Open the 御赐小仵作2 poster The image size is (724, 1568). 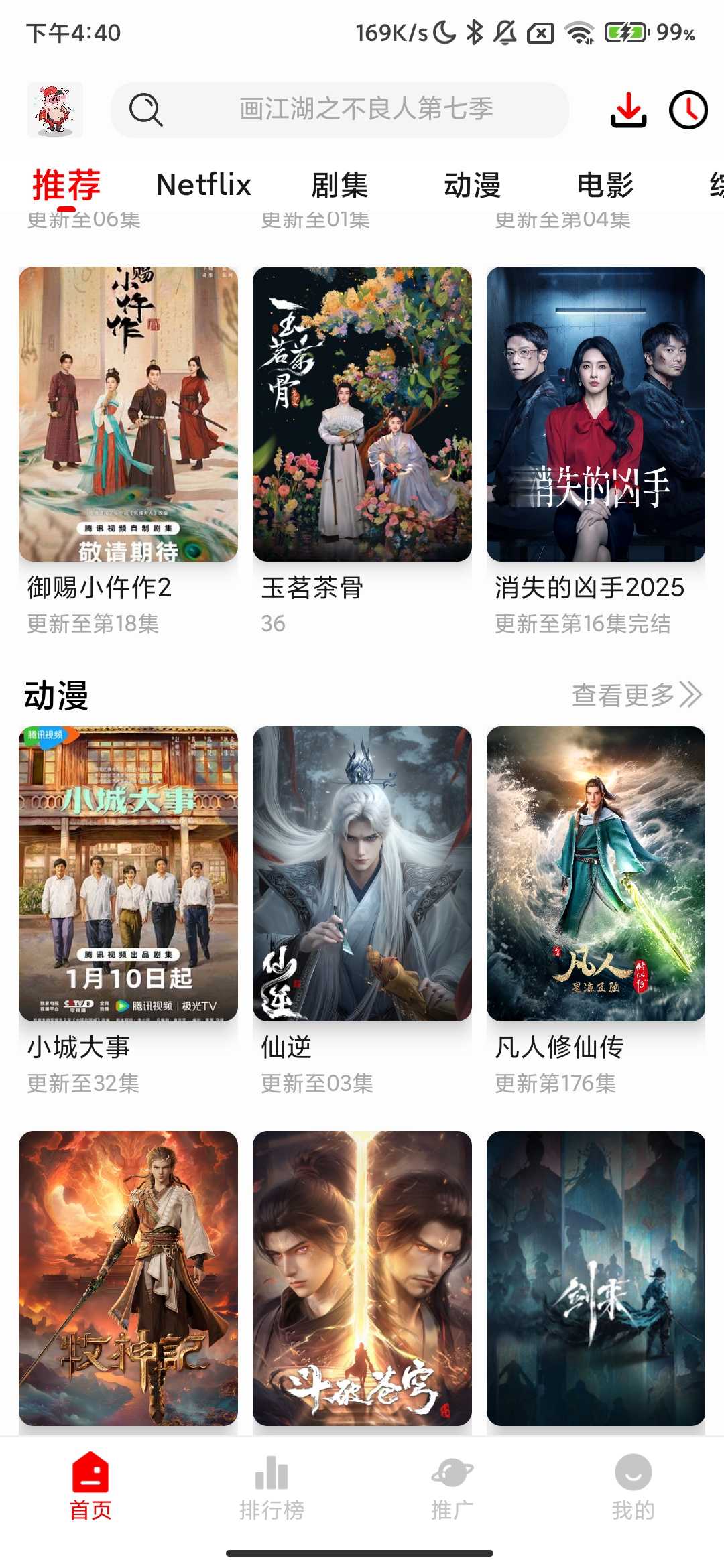pos(128,414)
